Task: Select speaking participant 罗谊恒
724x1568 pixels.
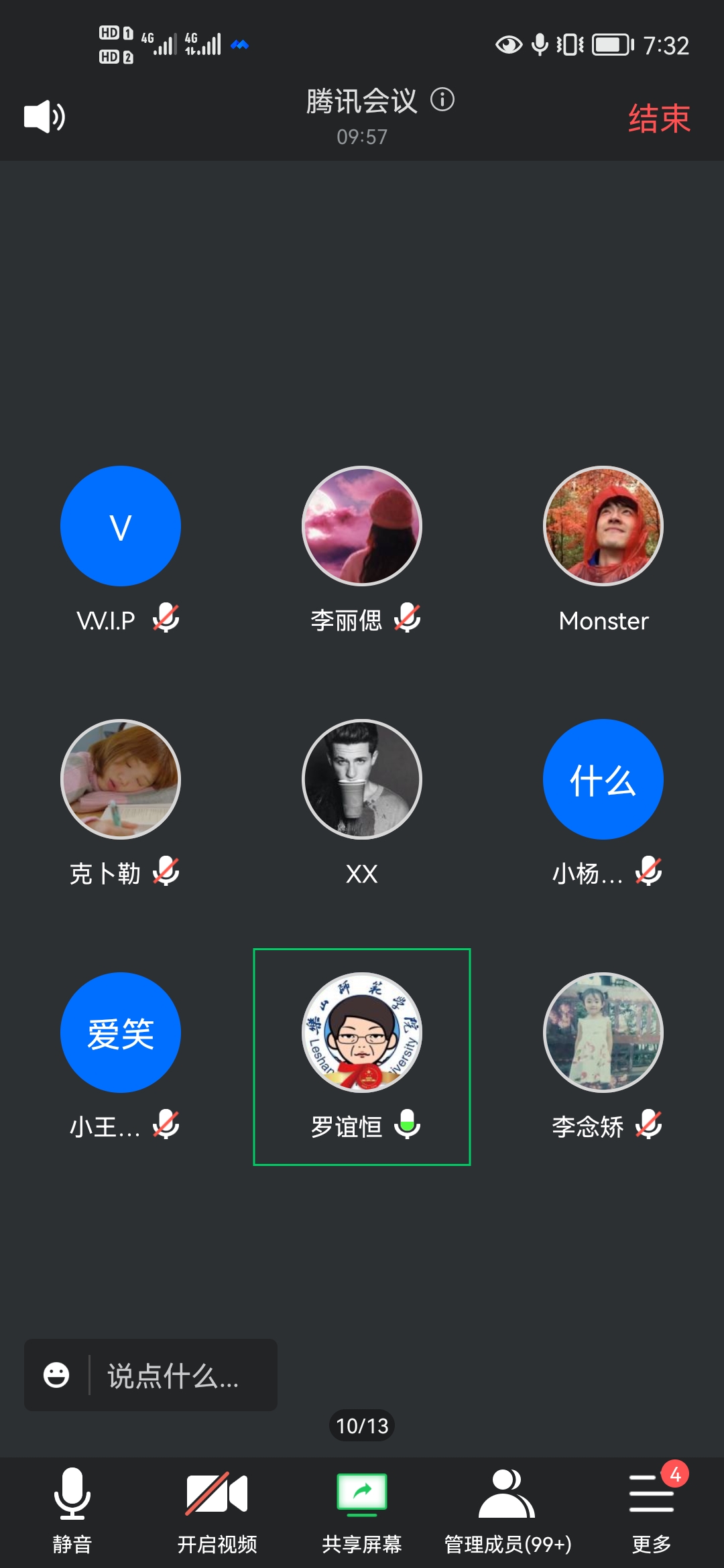Action: (362, 1033)
